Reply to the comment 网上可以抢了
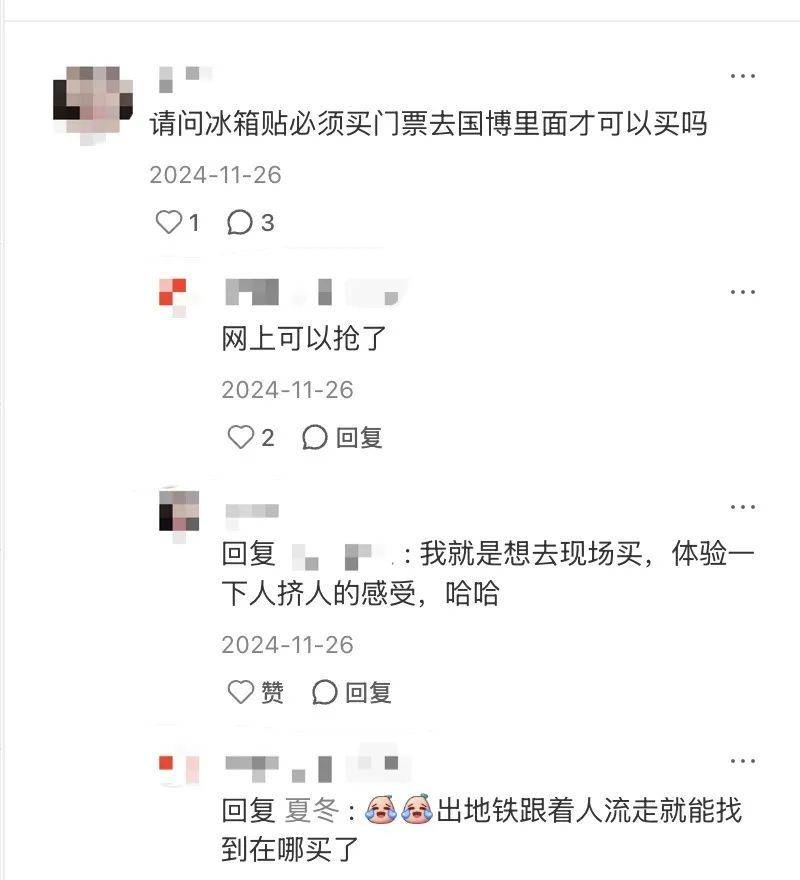 (x=344, y=437)
